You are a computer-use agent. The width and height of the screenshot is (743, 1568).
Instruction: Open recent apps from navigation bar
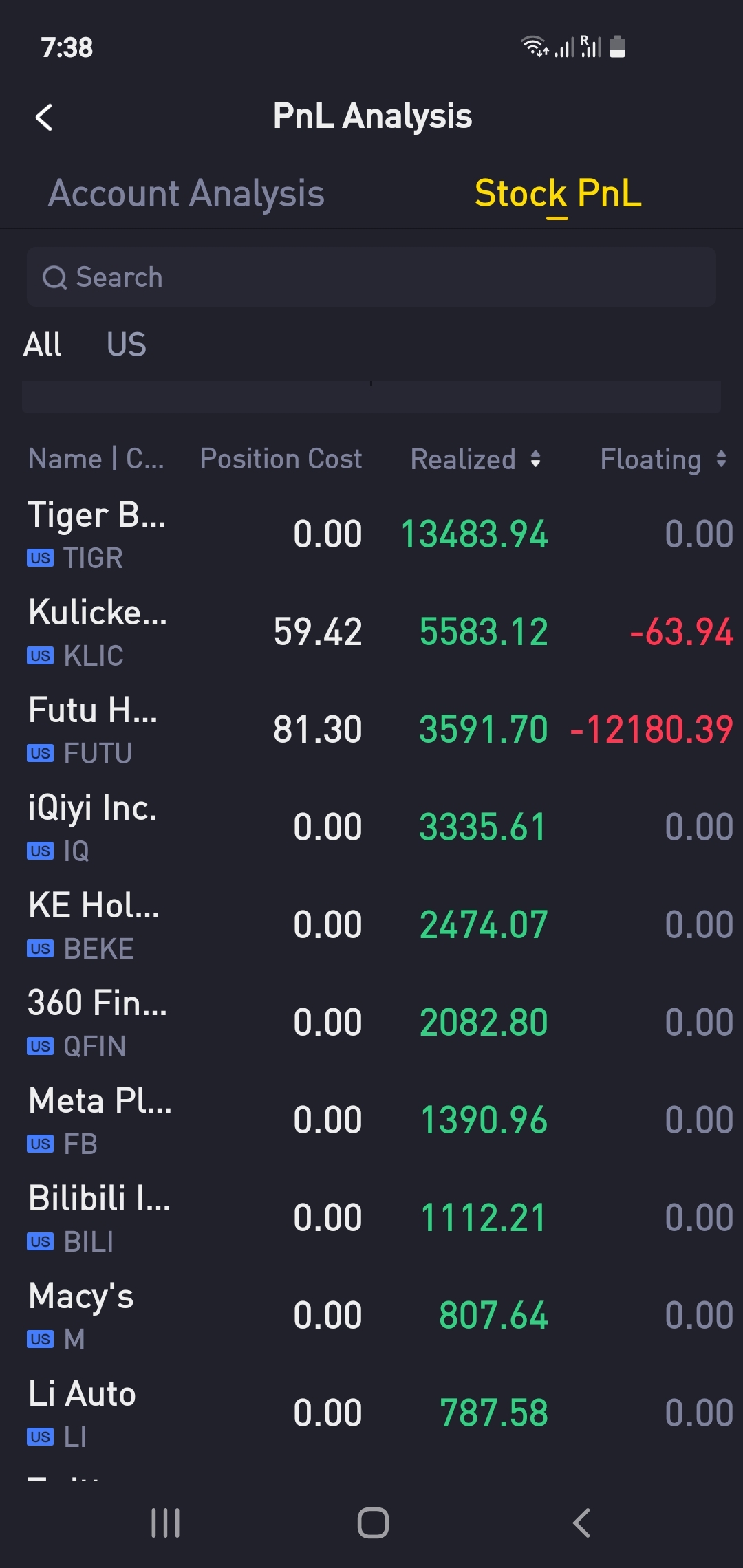pos(165,1523)
